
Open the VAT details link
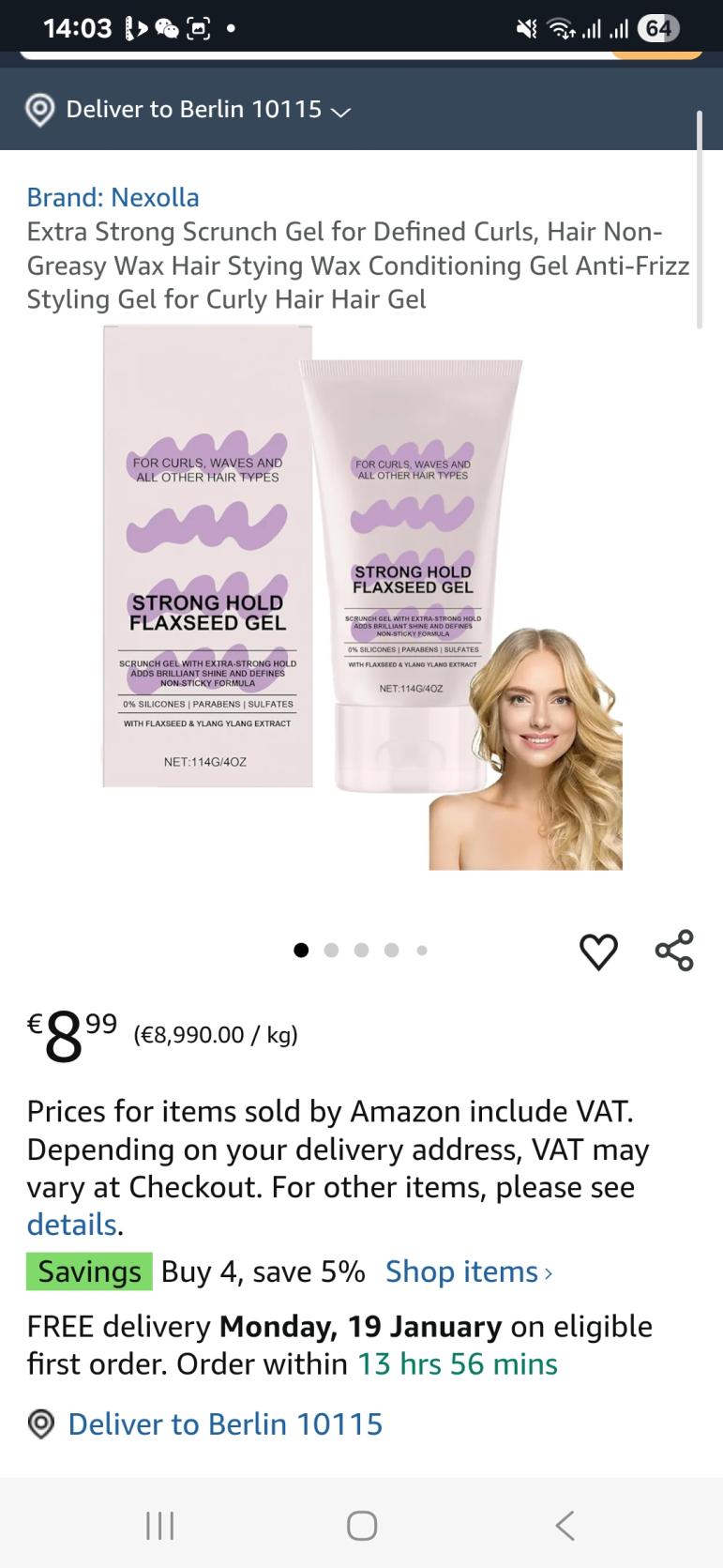pos(71,1225)
